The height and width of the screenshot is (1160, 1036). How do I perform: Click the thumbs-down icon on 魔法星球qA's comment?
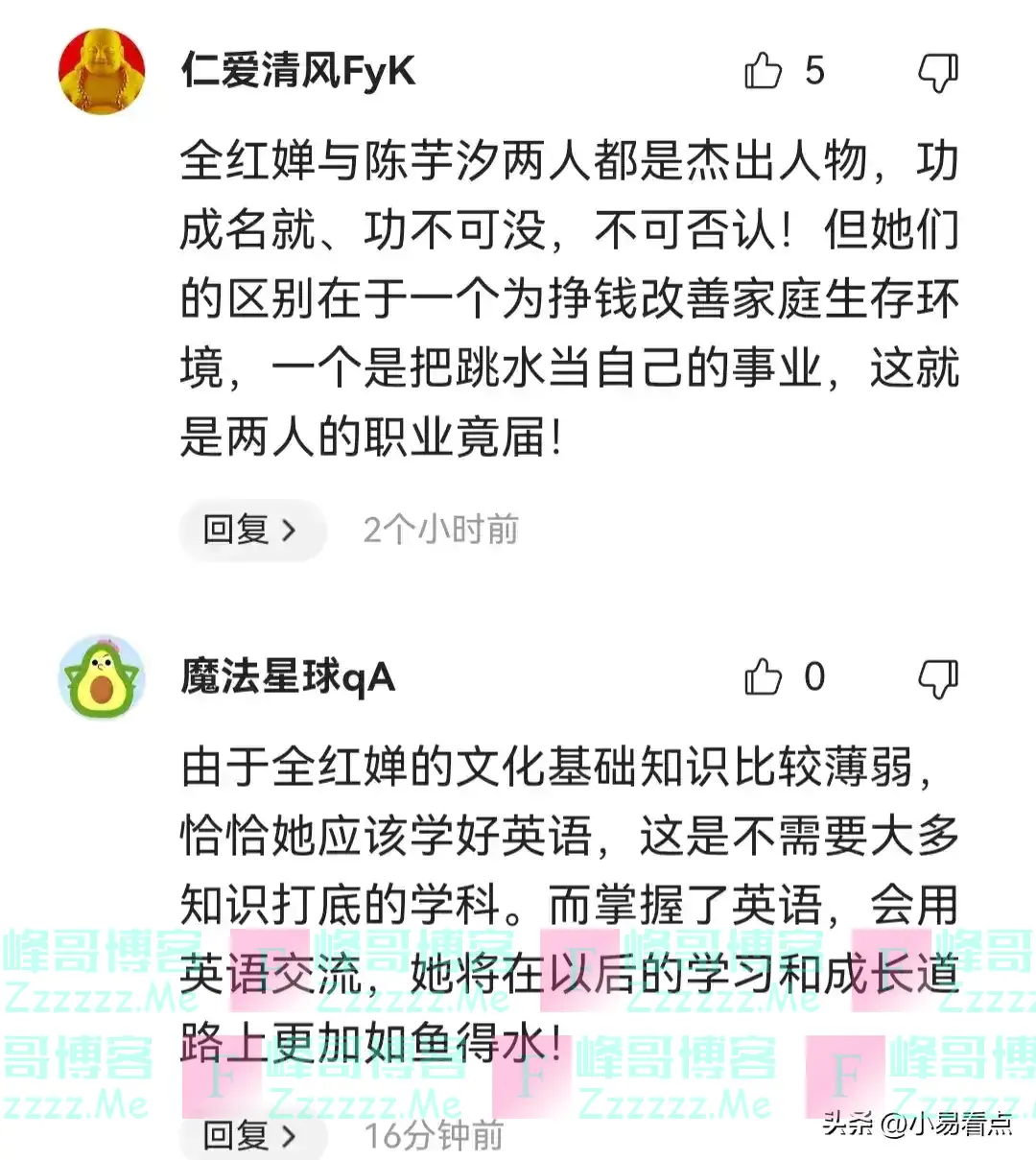pyautogui.click(x=938, y=678)
